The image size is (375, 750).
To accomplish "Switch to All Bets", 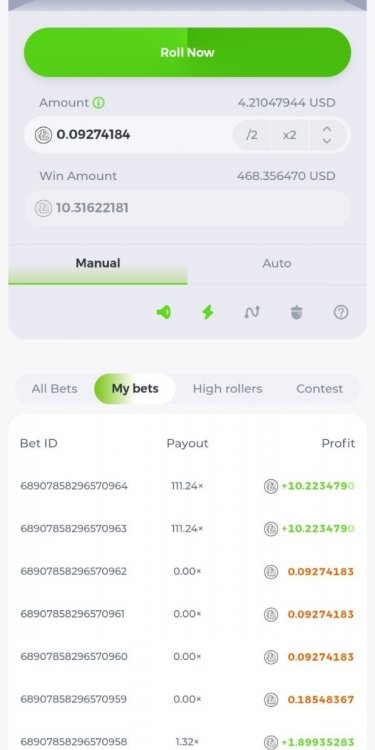I will pos(55,389).
